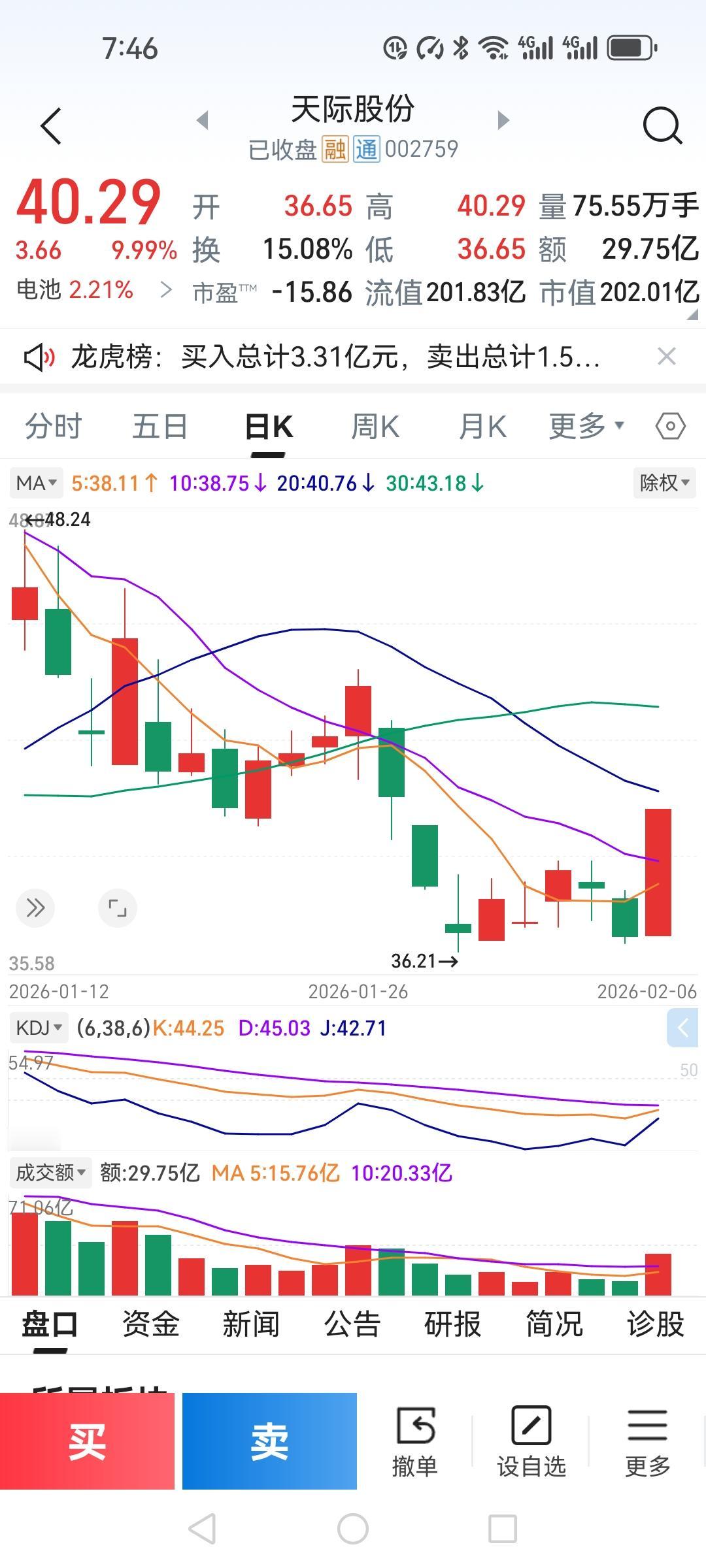Change the 除权 adjustment dropdown

click(x=664, y=483)
